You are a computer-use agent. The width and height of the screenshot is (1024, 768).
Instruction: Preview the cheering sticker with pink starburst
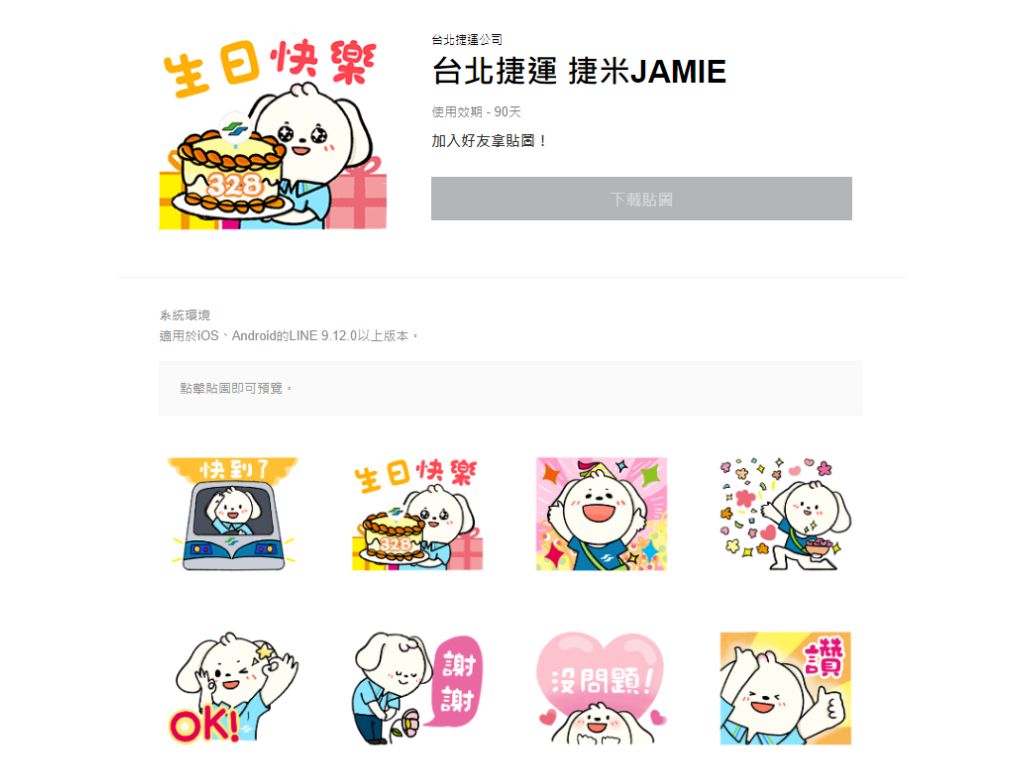(601, 514)
